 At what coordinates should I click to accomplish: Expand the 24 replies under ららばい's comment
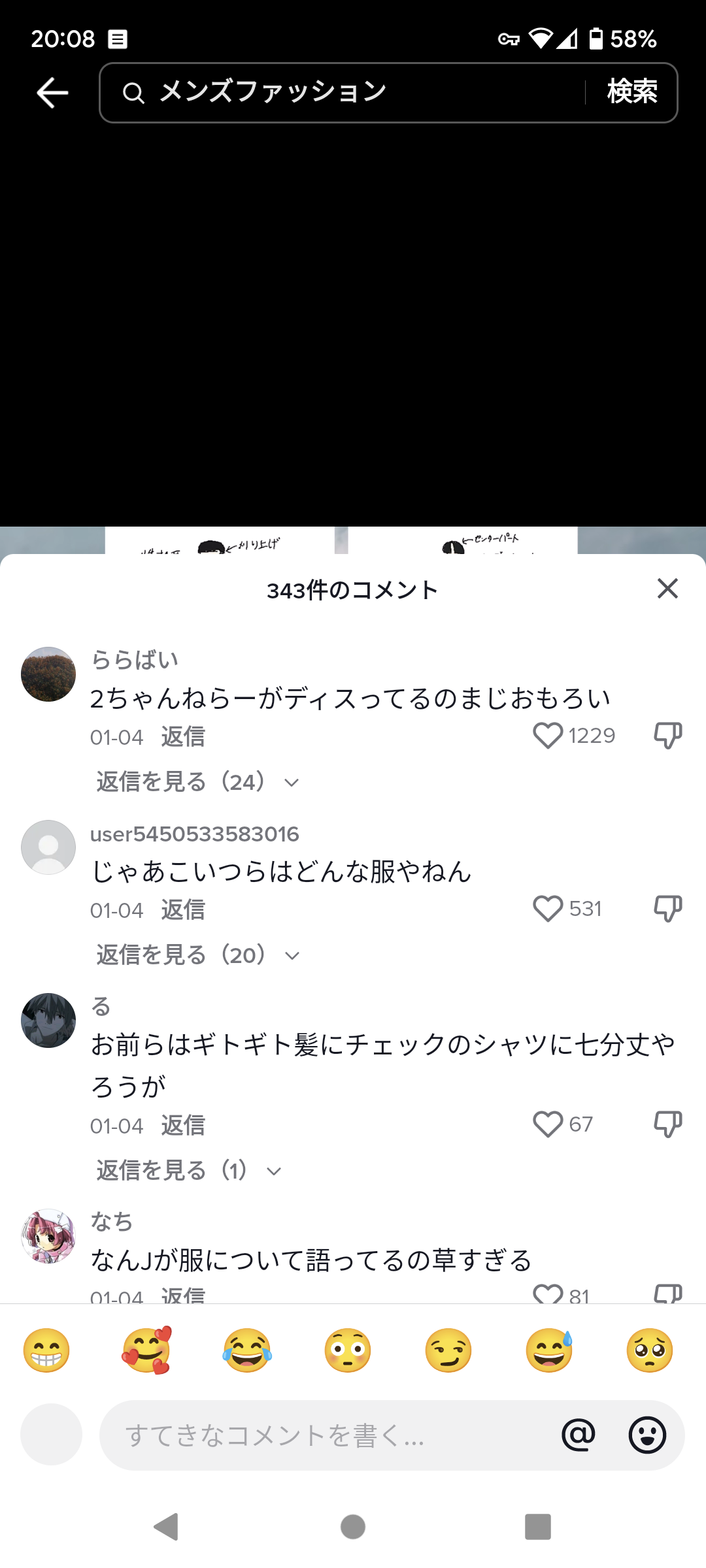[197, 782]
